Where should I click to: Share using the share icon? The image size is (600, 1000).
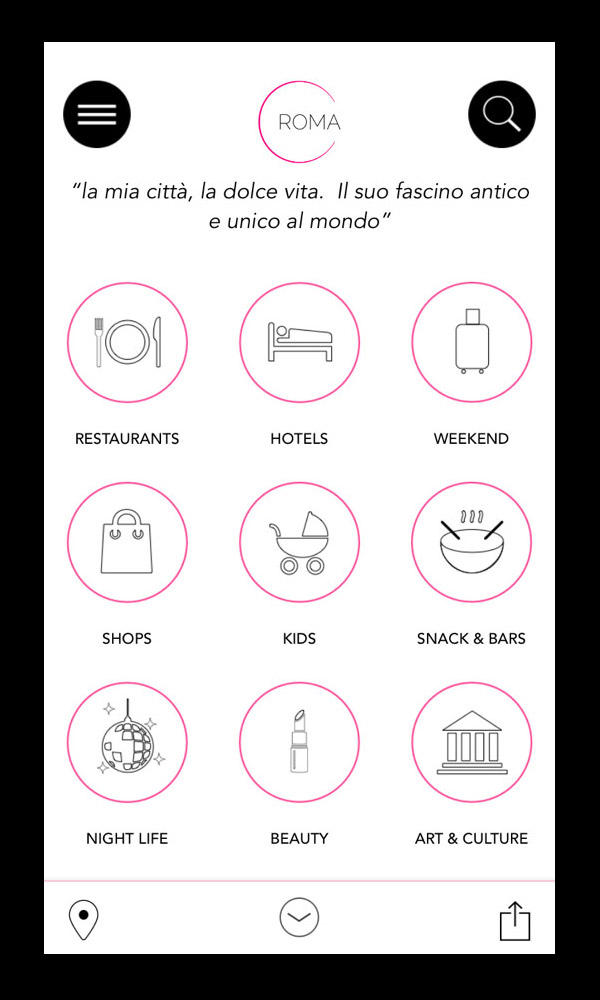[x=514, y=920]
